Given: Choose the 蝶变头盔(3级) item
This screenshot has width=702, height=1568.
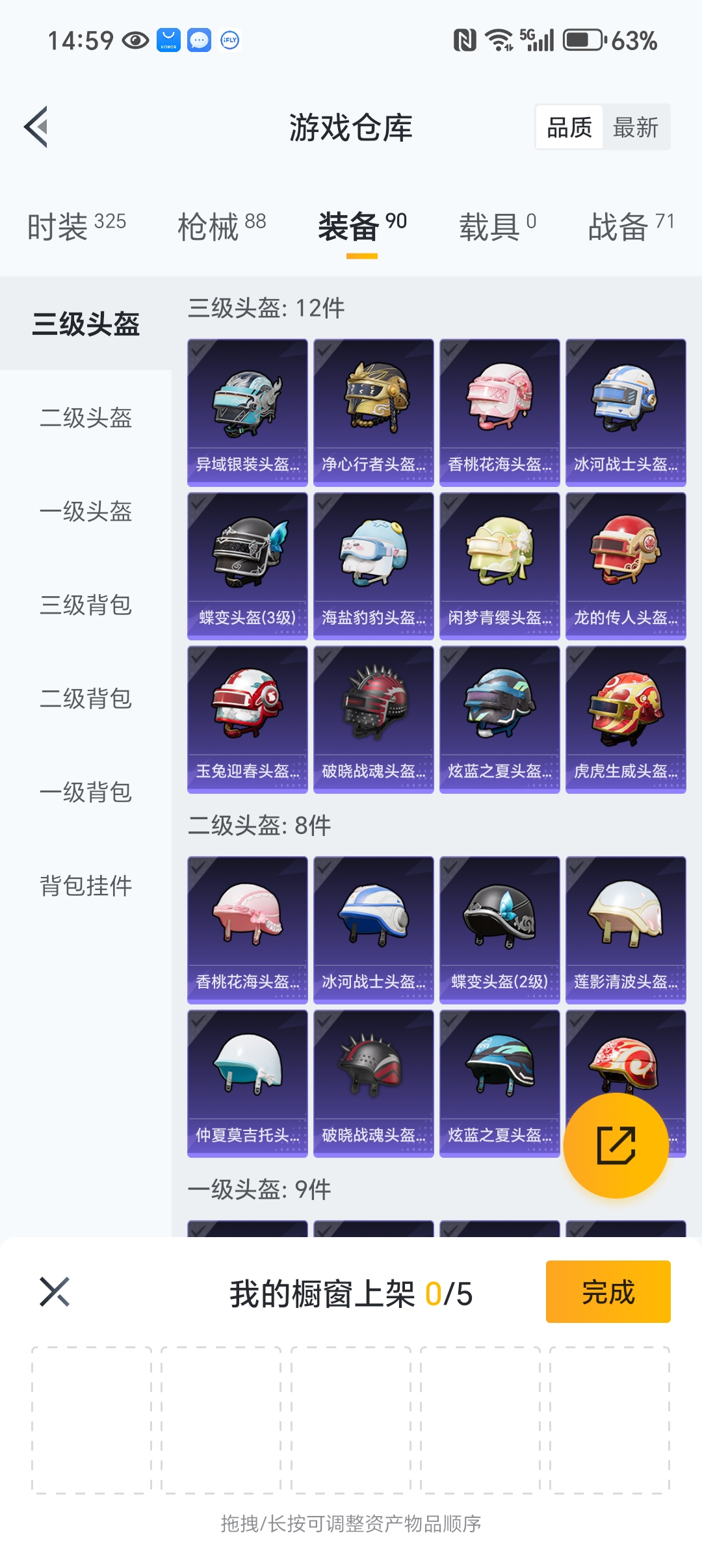Looking at the screenshot, I should [247, 566].
